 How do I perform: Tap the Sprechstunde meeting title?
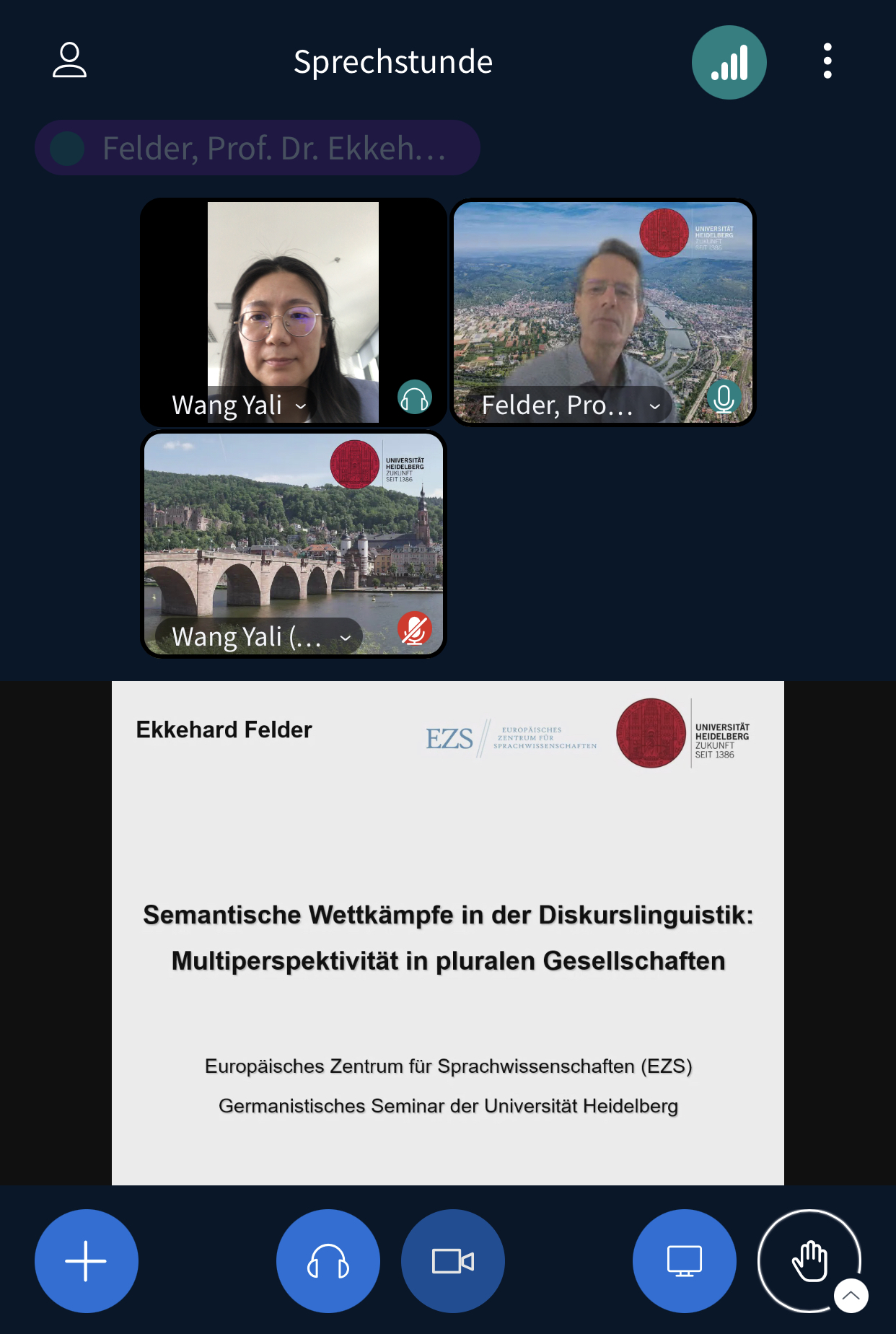coord(393,61)
